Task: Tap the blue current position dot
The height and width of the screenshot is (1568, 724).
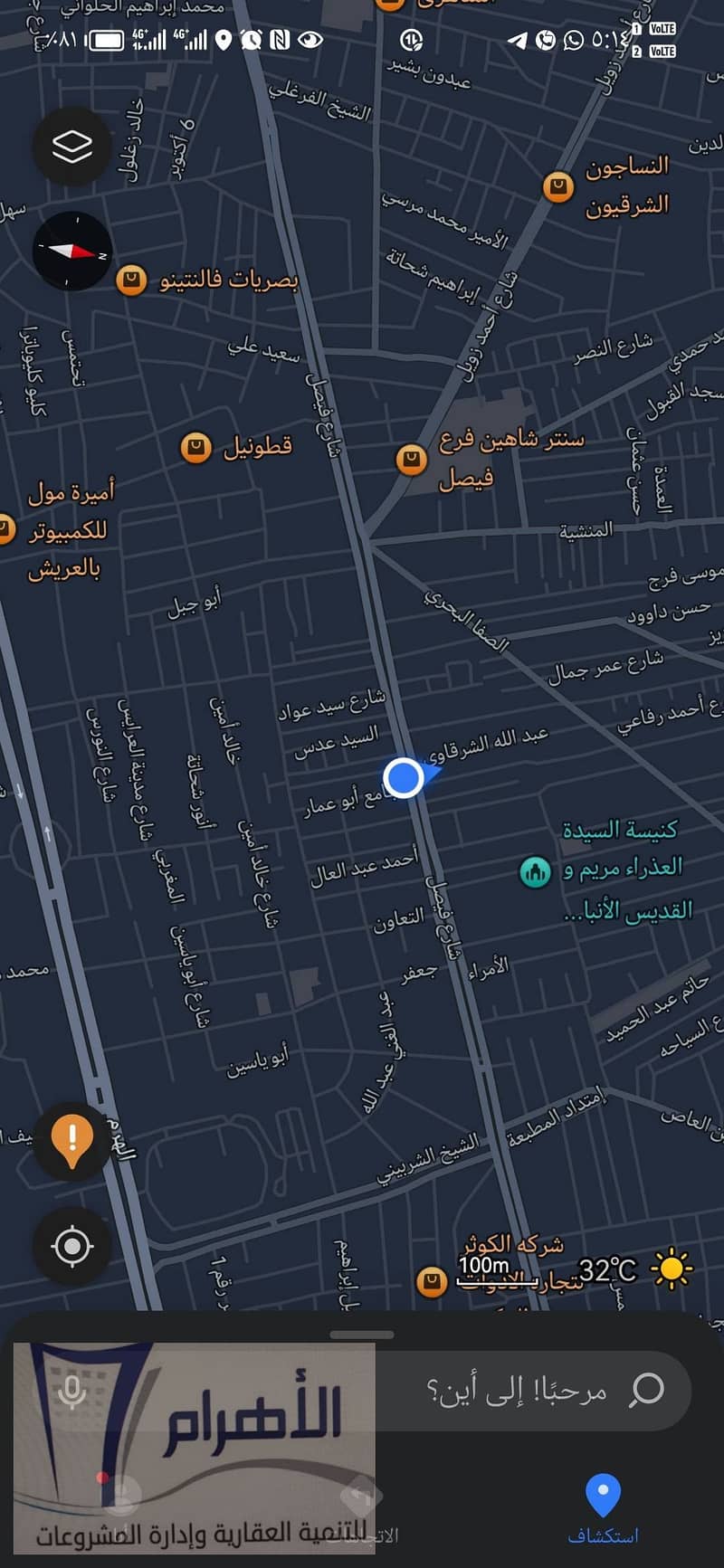Action: pos(403,776)
